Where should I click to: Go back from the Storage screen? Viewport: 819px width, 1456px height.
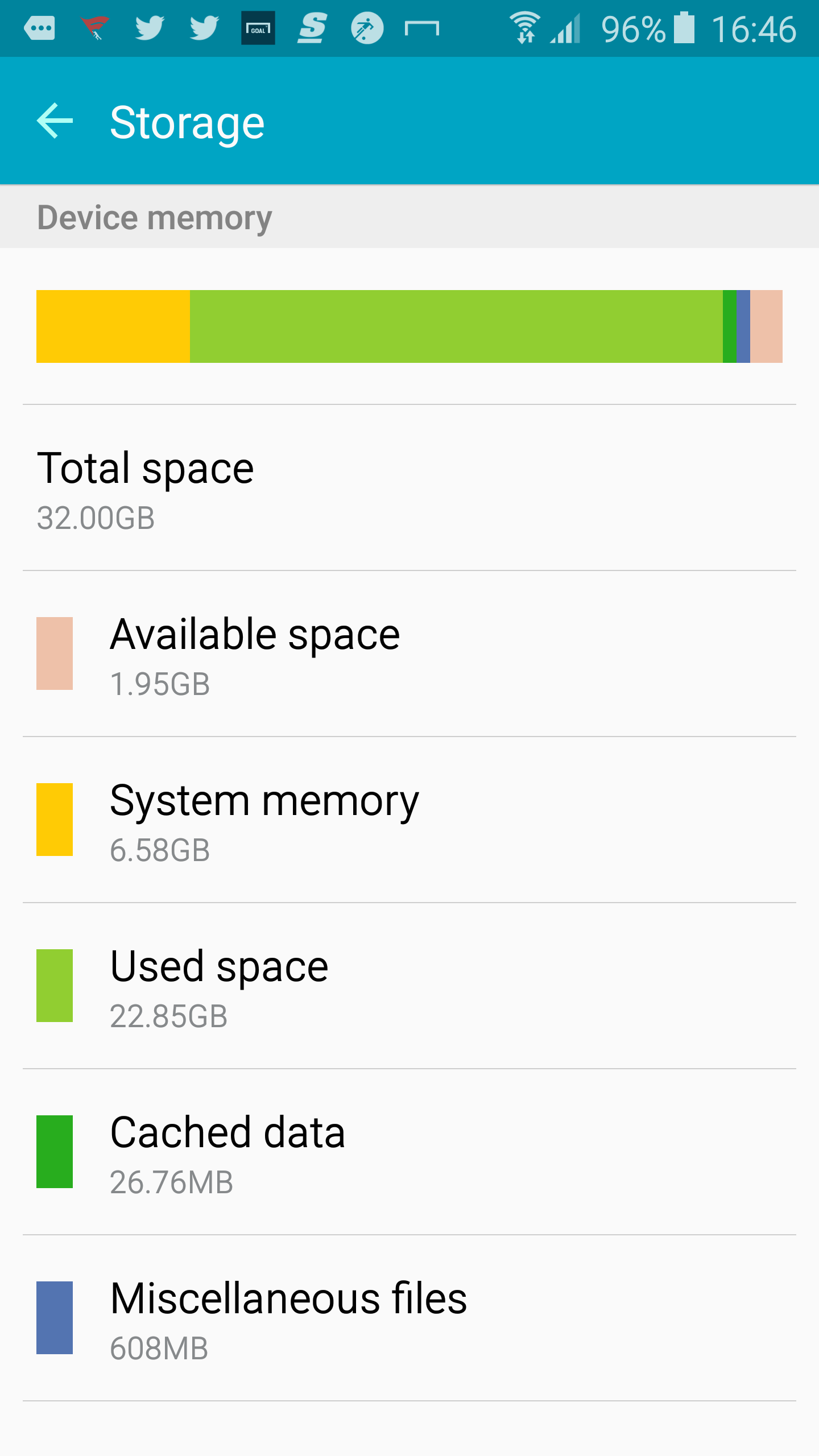55,121
